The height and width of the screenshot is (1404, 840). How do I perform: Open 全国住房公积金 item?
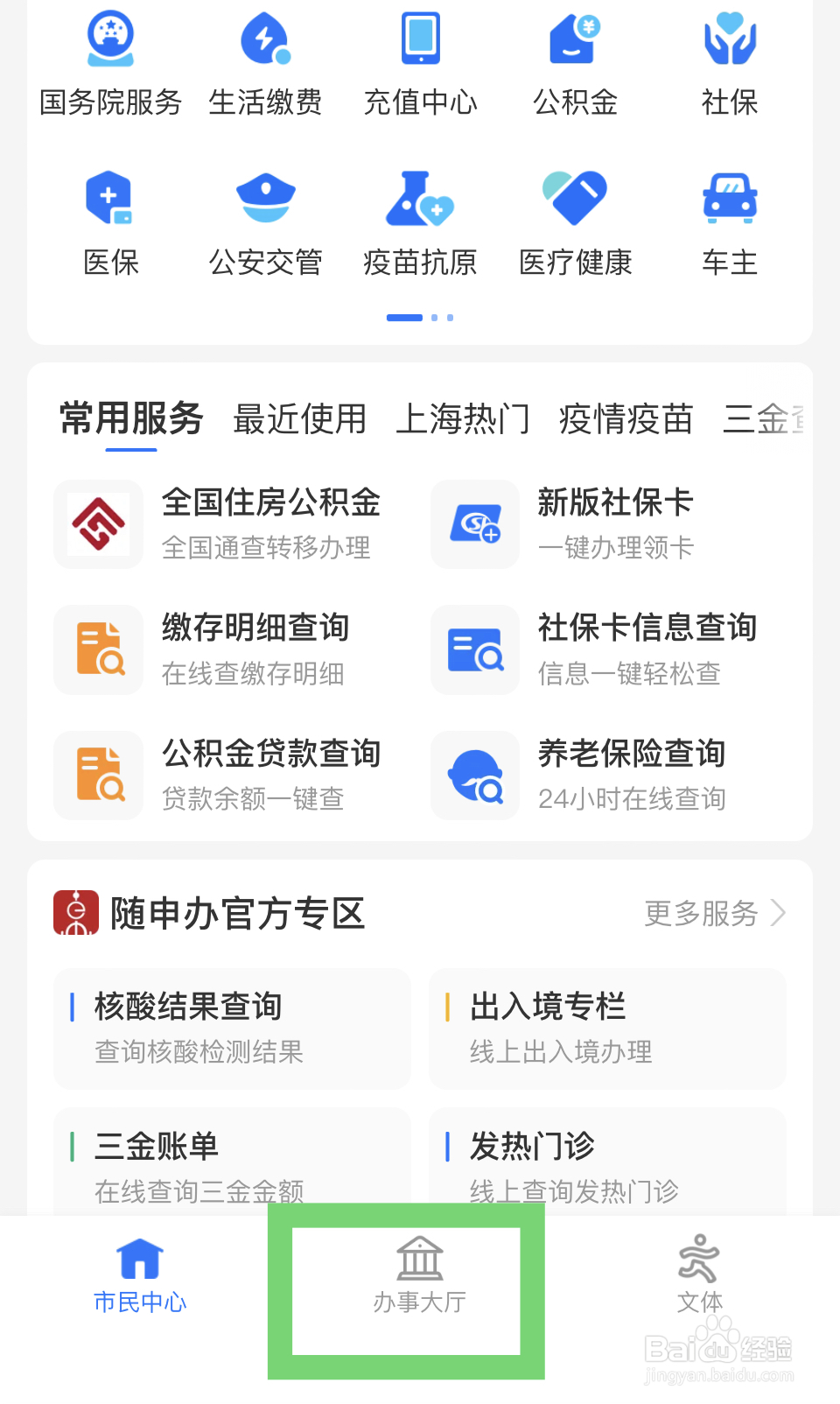pyautogui.click(x=219, y=523)
